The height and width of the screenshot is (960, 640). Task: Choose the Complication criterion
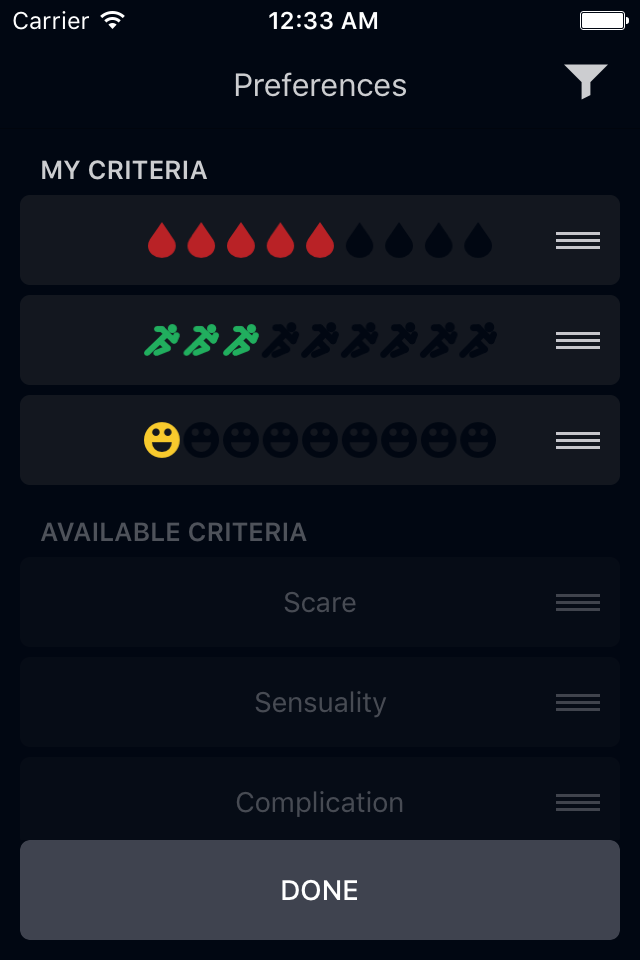coord(320,802)
